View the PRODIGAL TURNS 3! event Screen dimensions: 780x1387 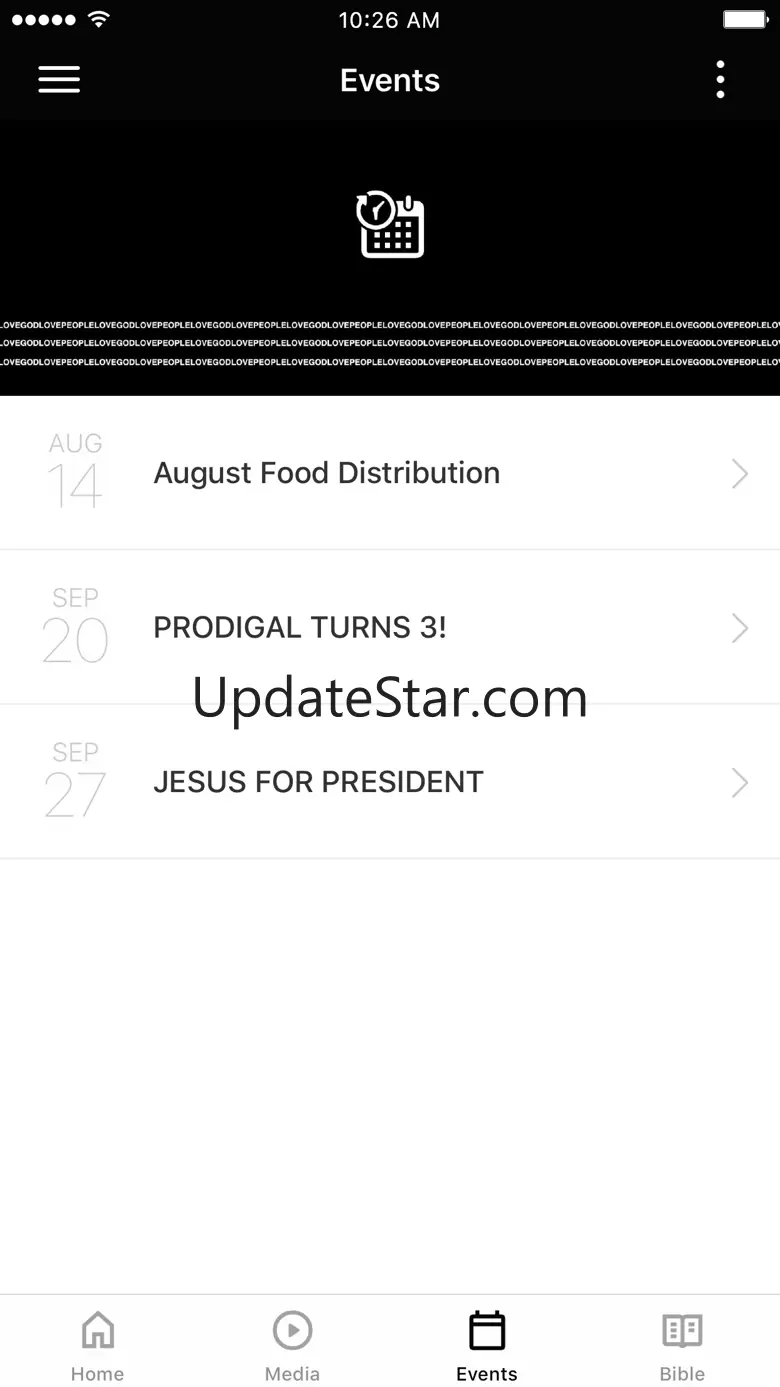pyautogui.click(x=390, y=627)
